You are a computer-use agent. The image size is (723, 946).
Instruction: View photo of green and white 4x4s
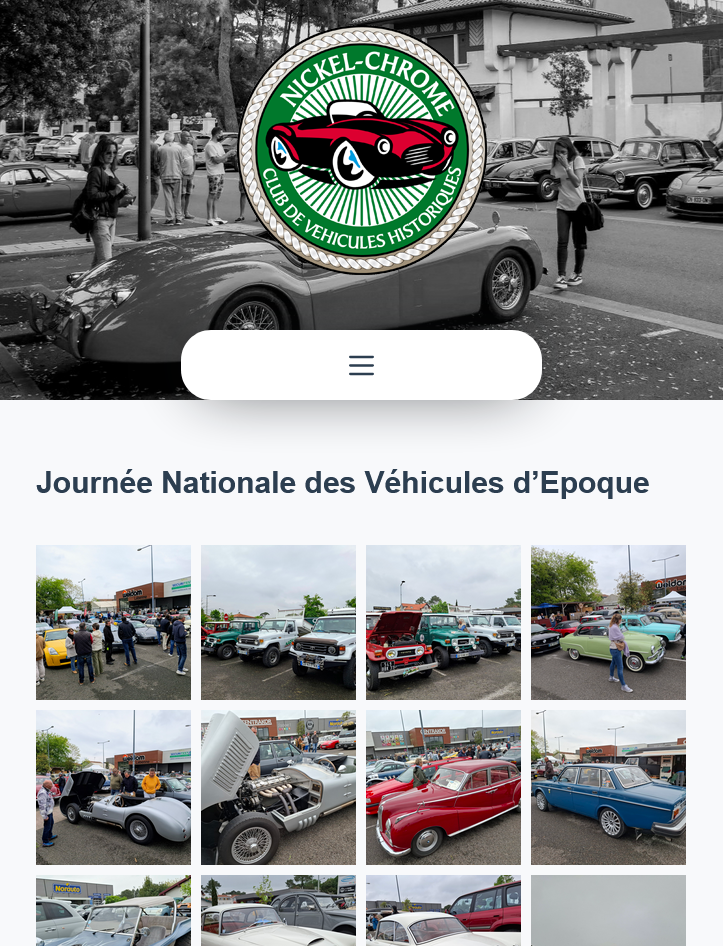[278, 622]
